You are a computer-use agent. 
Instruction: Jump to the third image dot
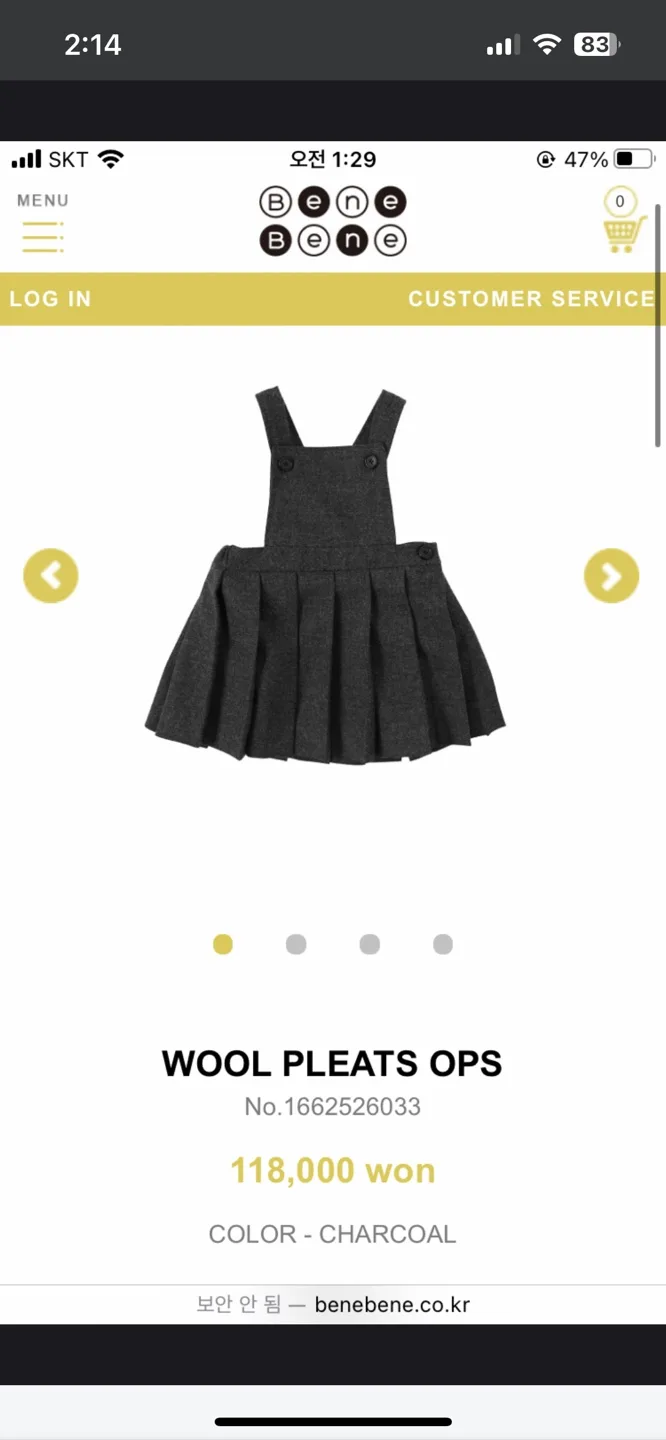(370, 944)
